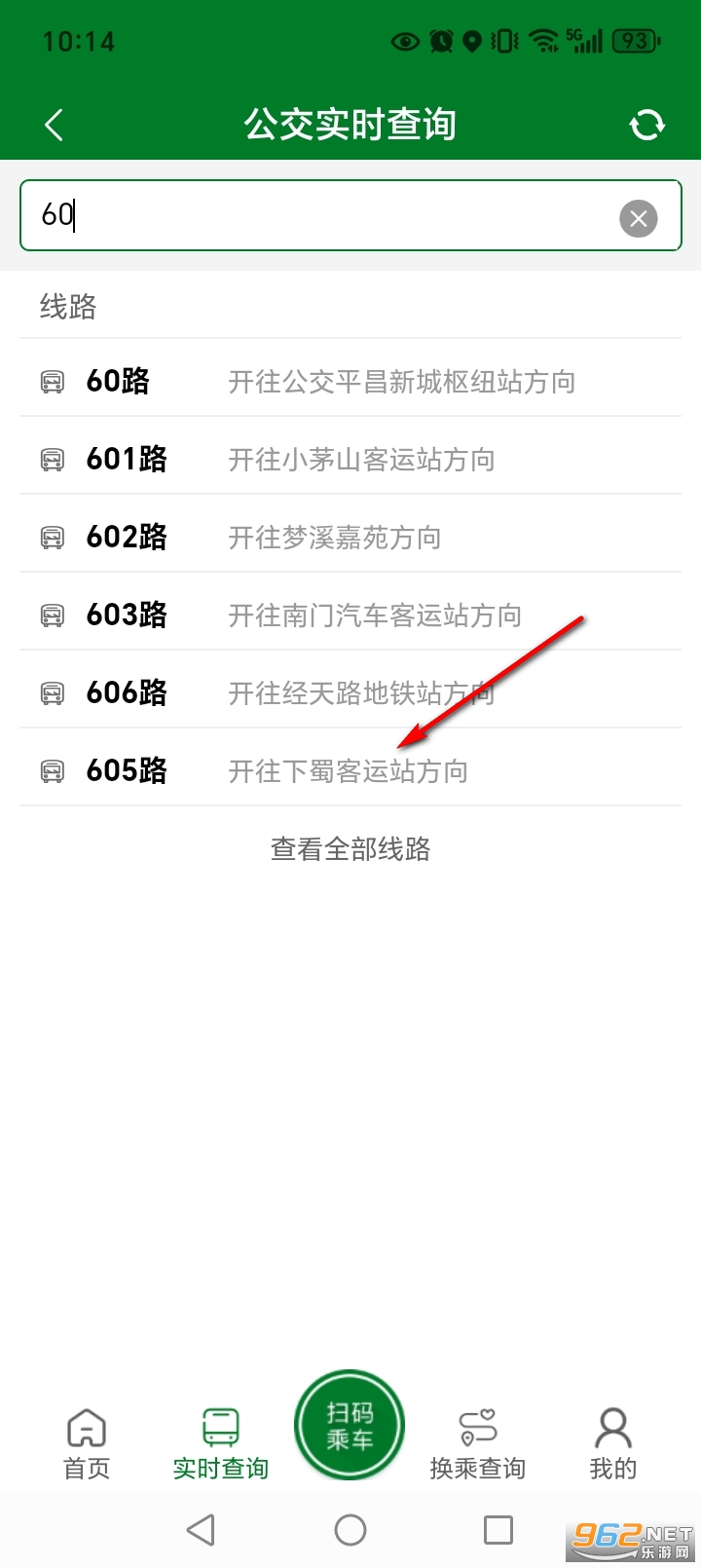Tap the Android back triangle button
The image size is (701, 1568).
pos(202,1529)
